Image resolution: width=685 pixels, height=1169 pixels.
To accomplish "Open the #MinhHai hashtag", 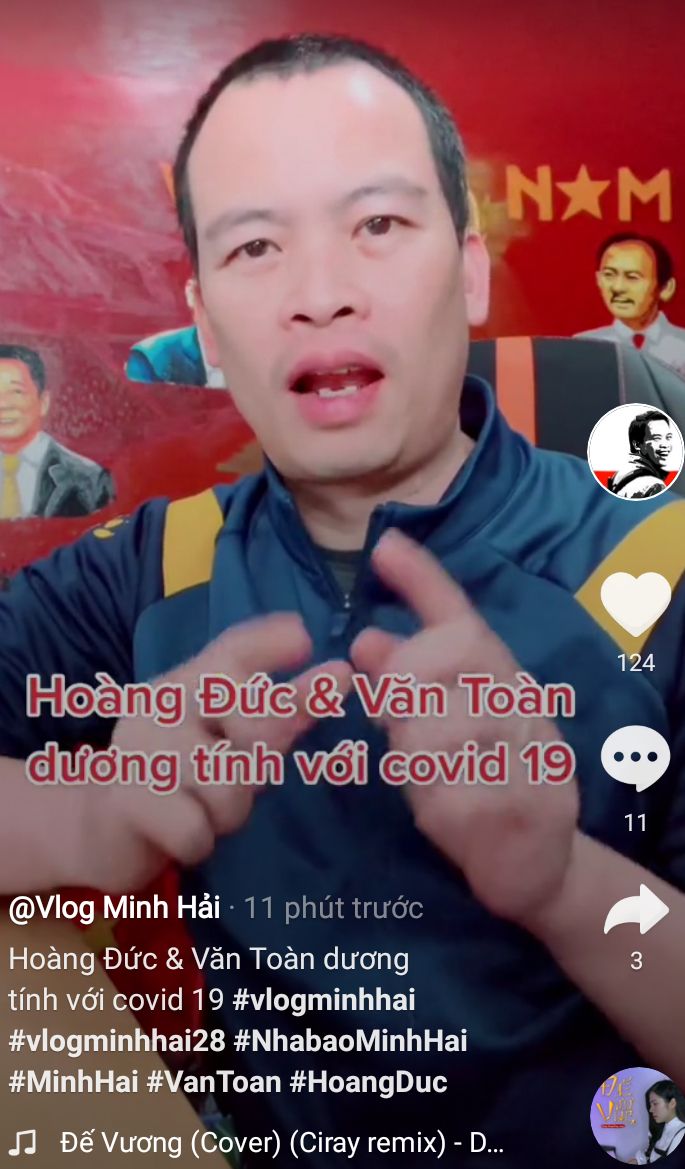I will [x=73, y=1082].
